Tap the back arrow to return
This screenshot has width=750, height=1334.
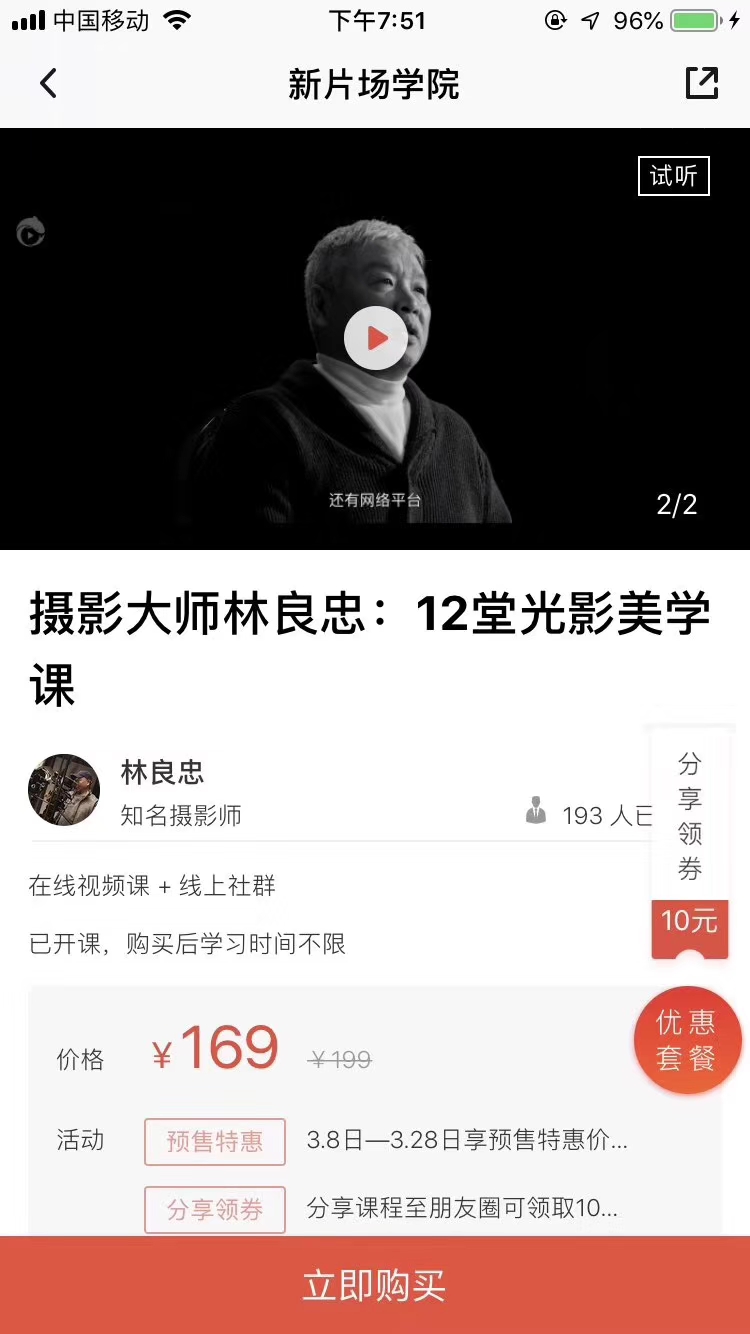tap(47, 83)
